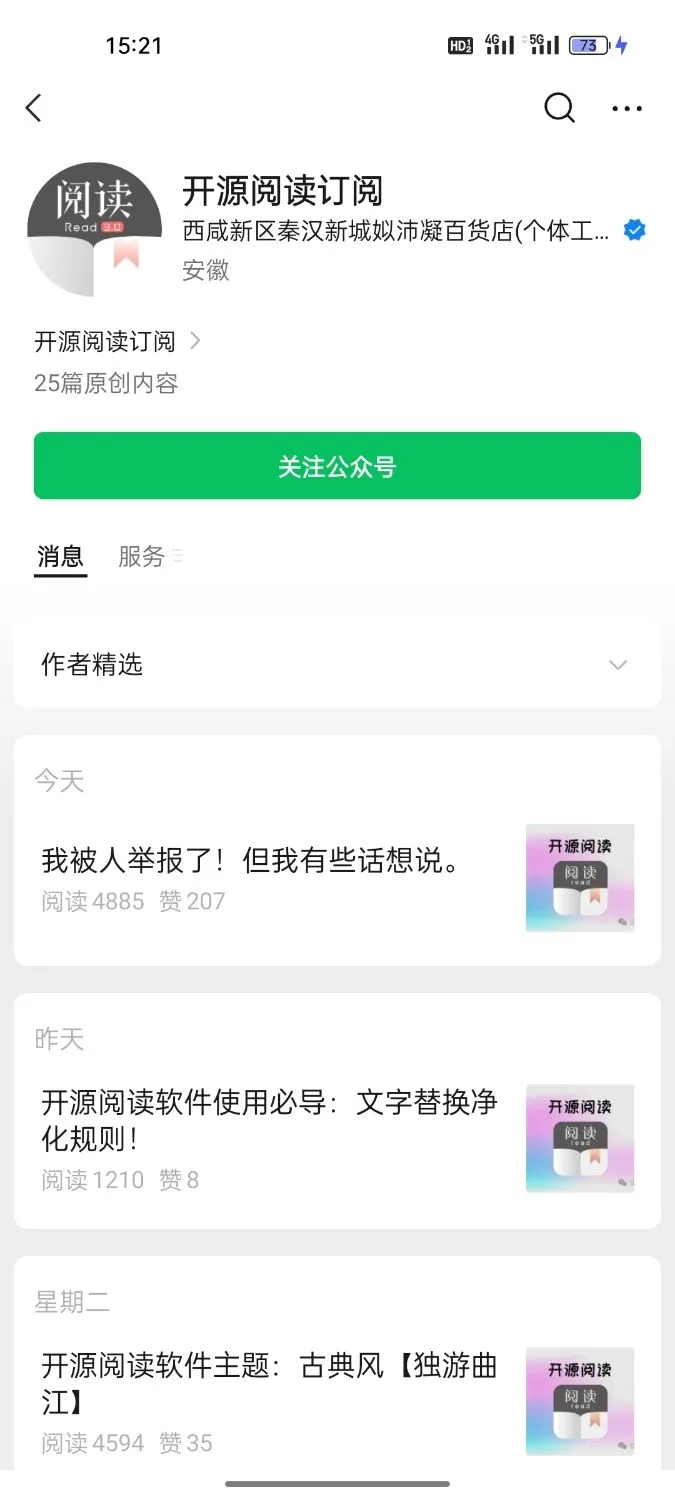Open article 古典风【独游曲江】 theme
This screenshot has height=1500, width=675.
pos(268,1382)
